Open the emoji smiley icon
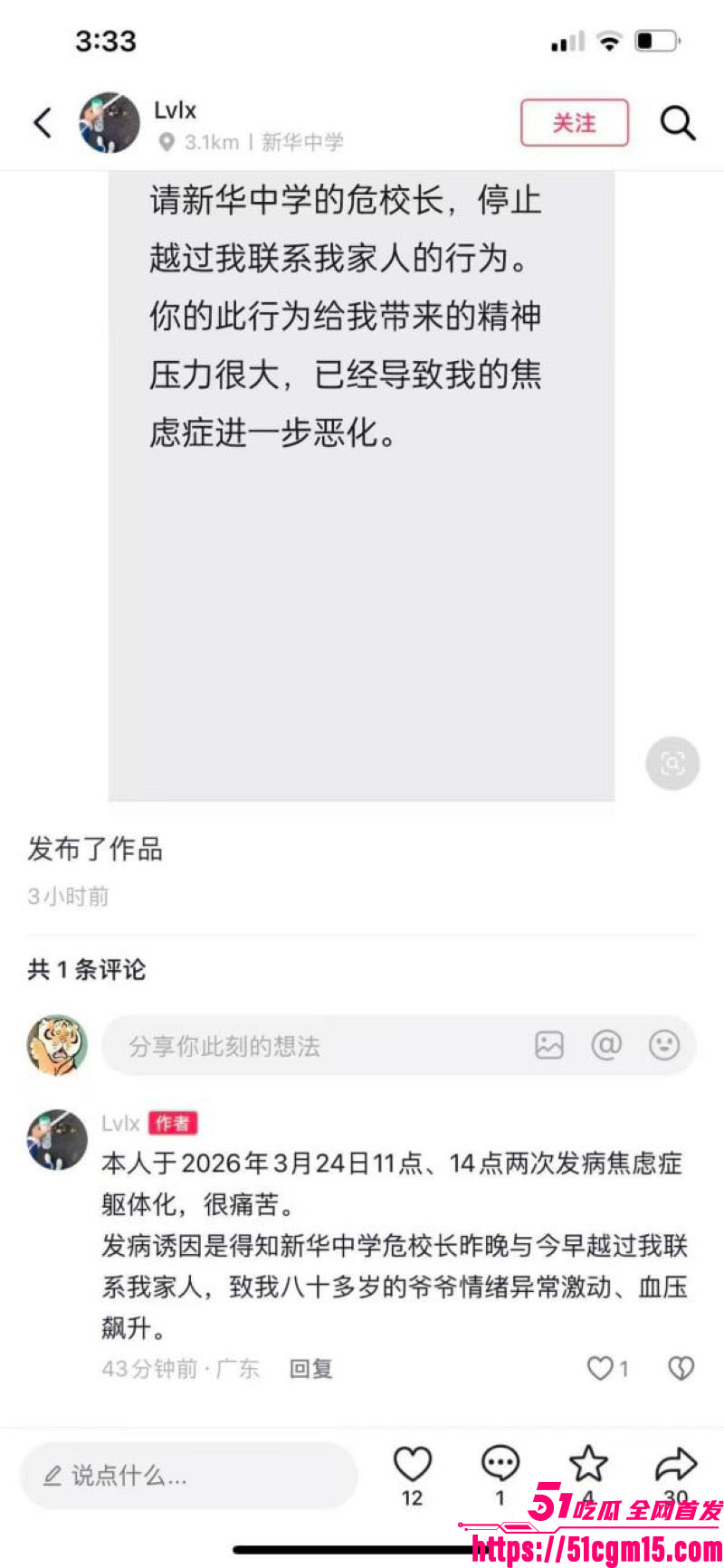724x1568 pixels. pyautogui.click(x=665, y=1045)
